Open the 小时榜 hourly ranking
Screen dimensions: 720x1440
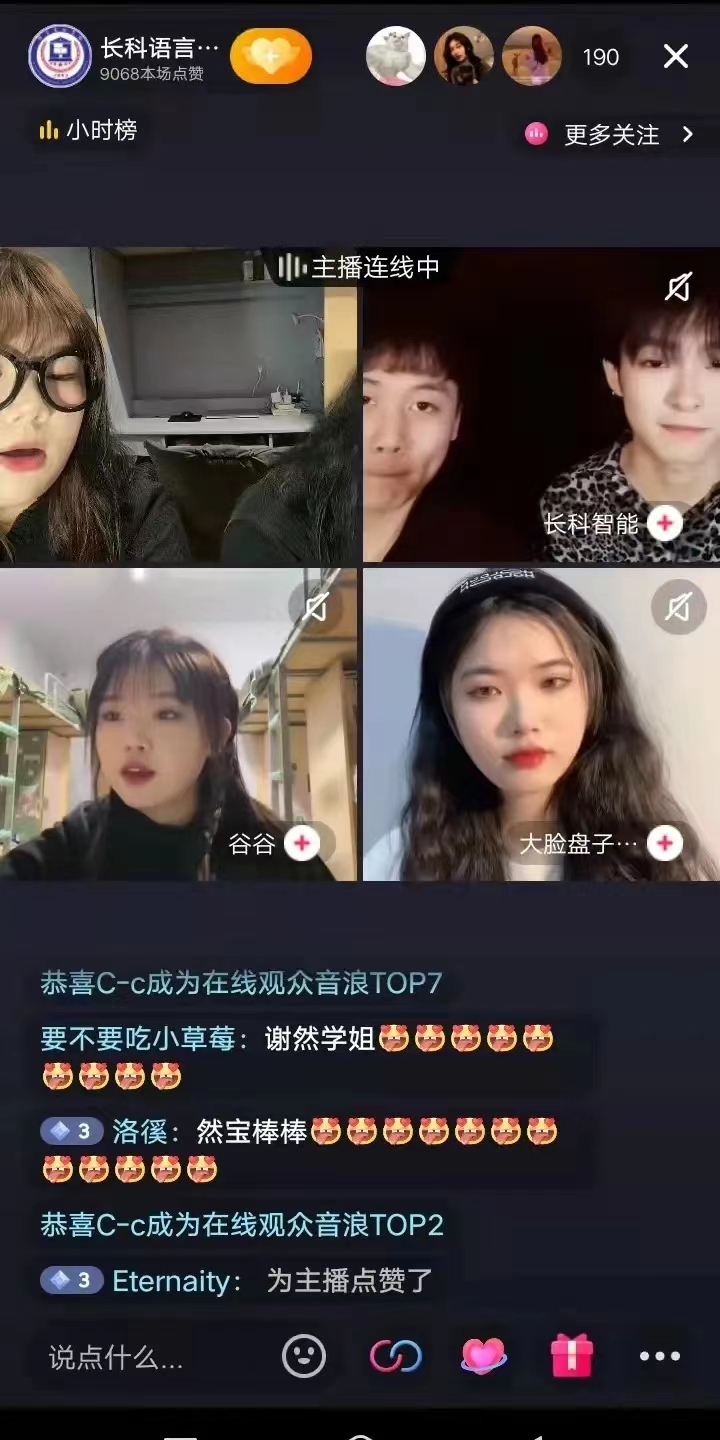point(88,130)
